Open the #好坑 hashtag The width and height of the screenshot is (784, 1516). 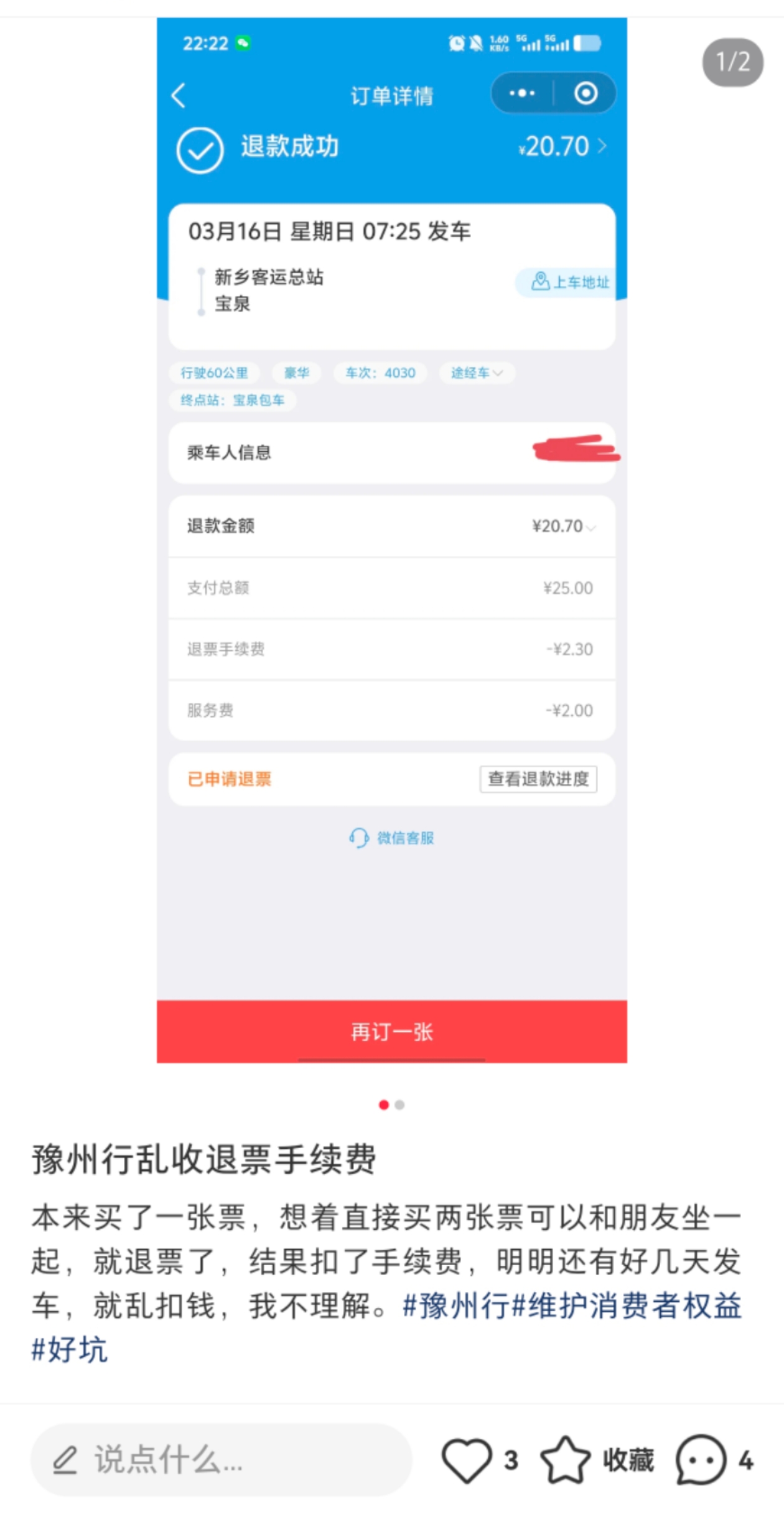(x=70, y=1349)
